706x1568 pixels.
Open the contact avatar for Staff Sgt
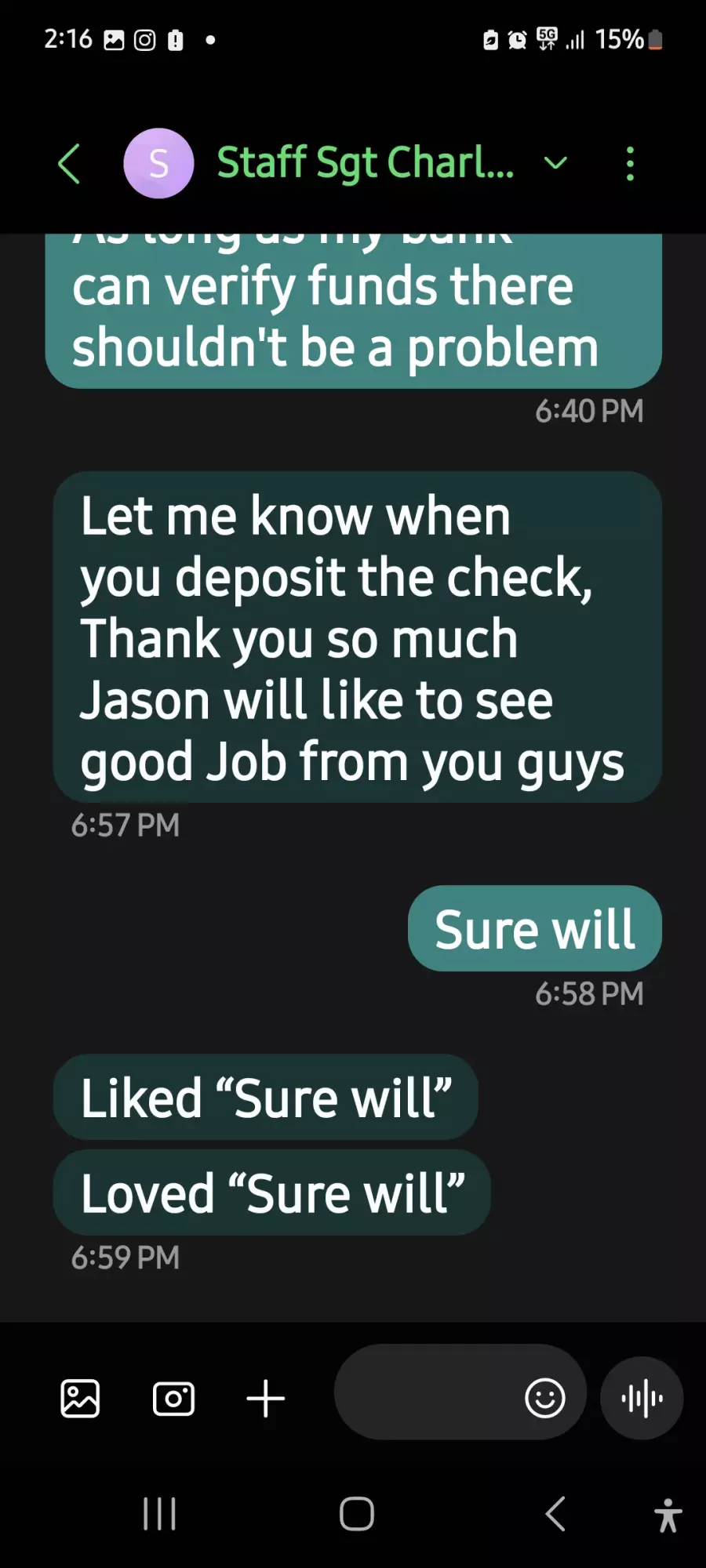[x=158, y=164]
